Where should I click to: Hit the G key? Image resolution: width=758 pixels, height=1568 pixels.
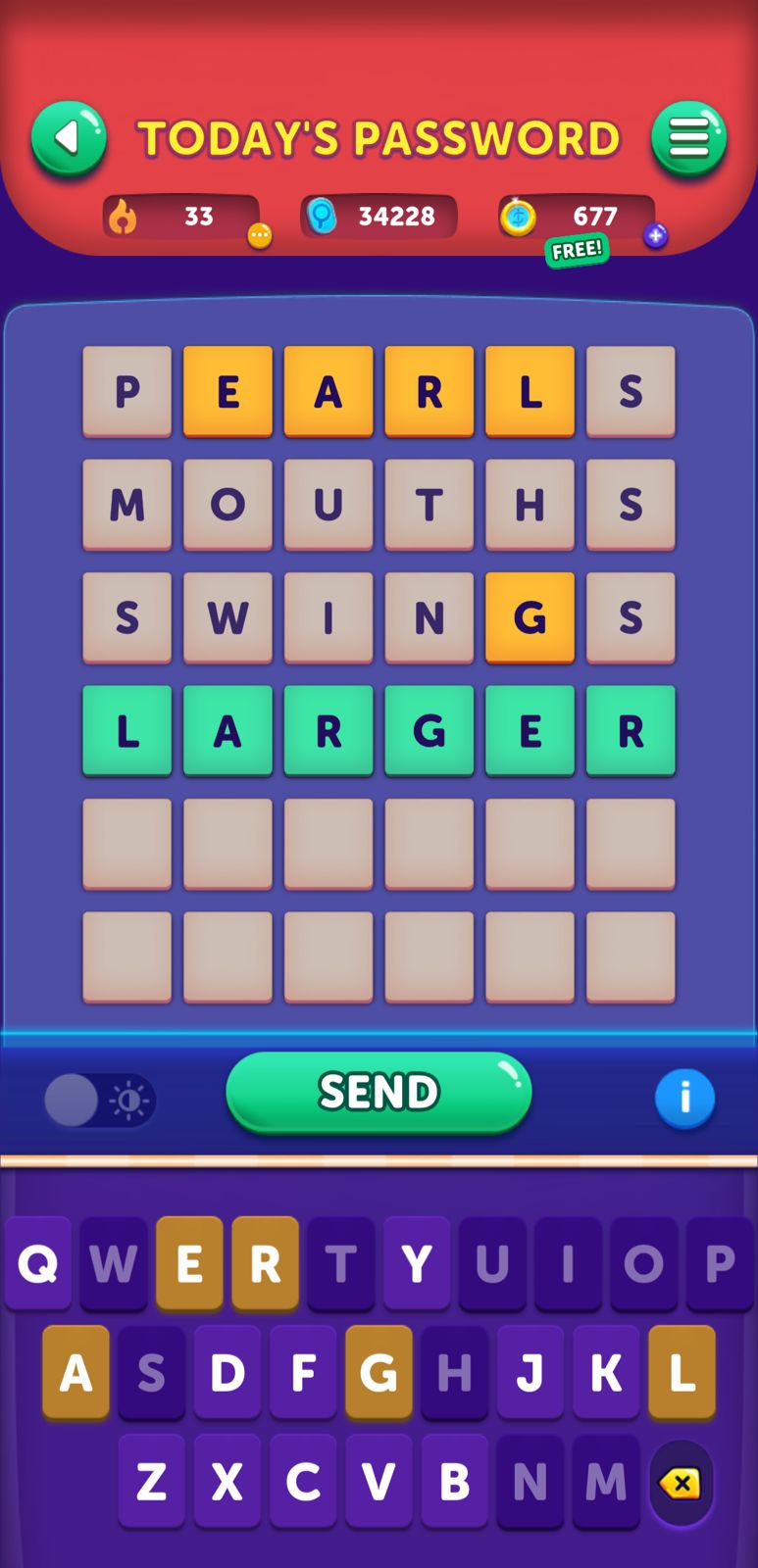tap(379, 1373)
